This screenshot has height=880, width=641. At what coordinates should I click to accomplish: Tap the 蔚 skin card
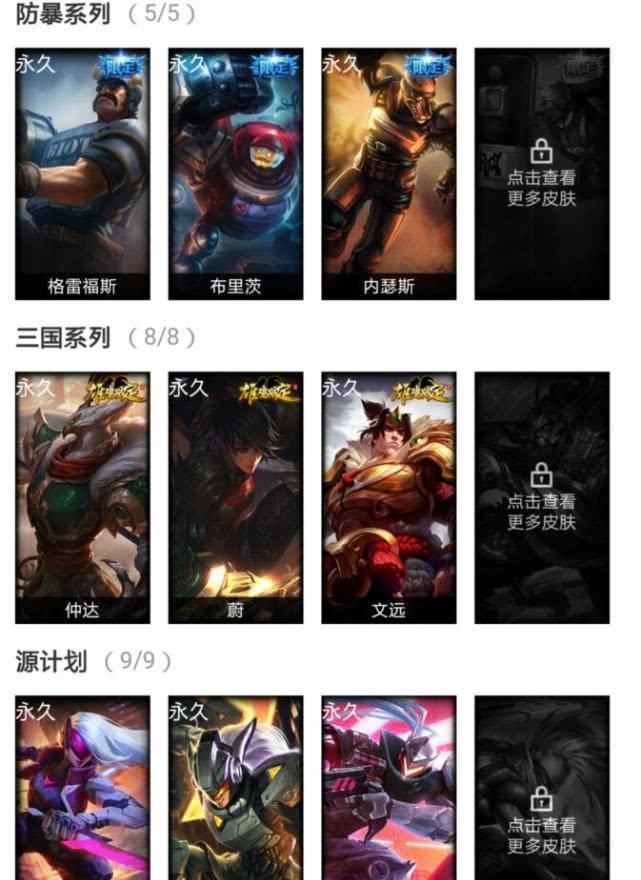pyautogui.click(x=235, y=498)
